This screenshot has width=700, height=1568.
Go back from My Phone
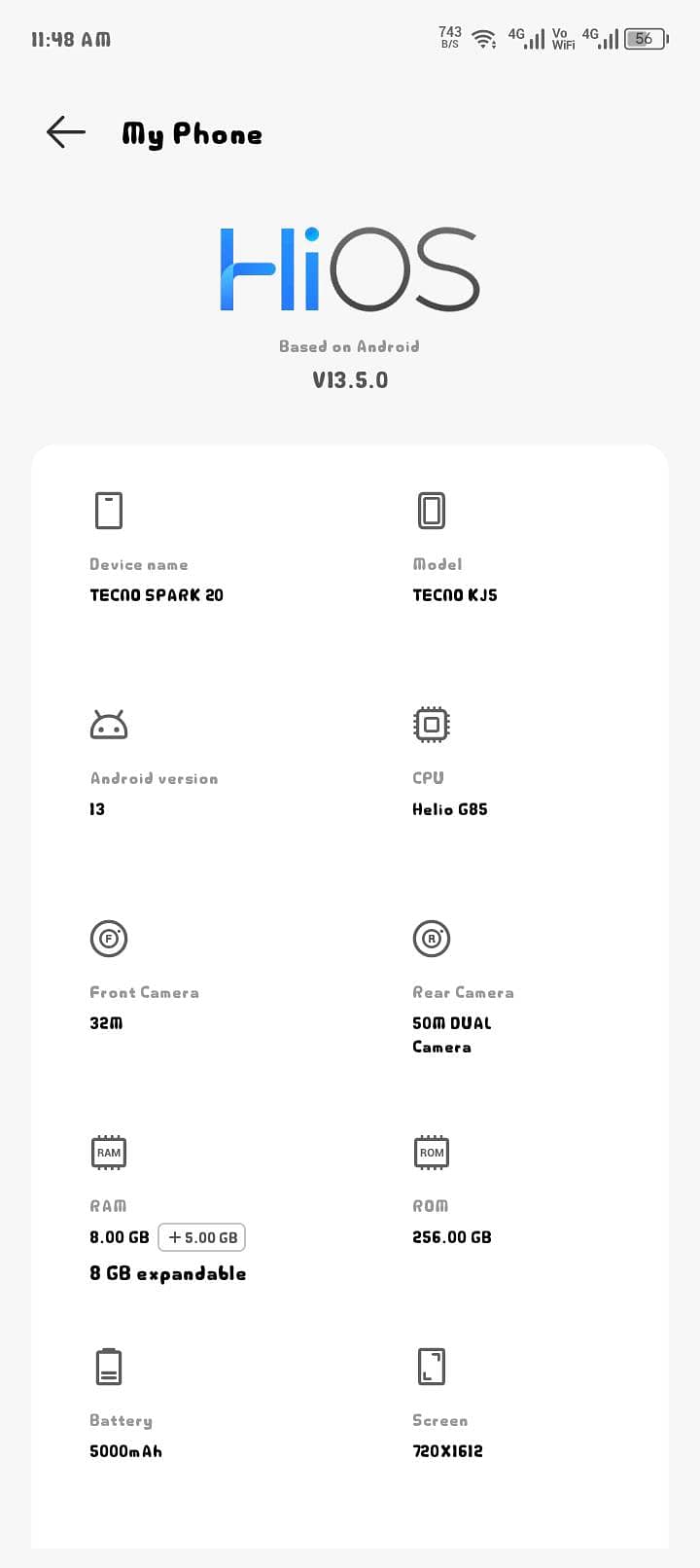point(66,132)
